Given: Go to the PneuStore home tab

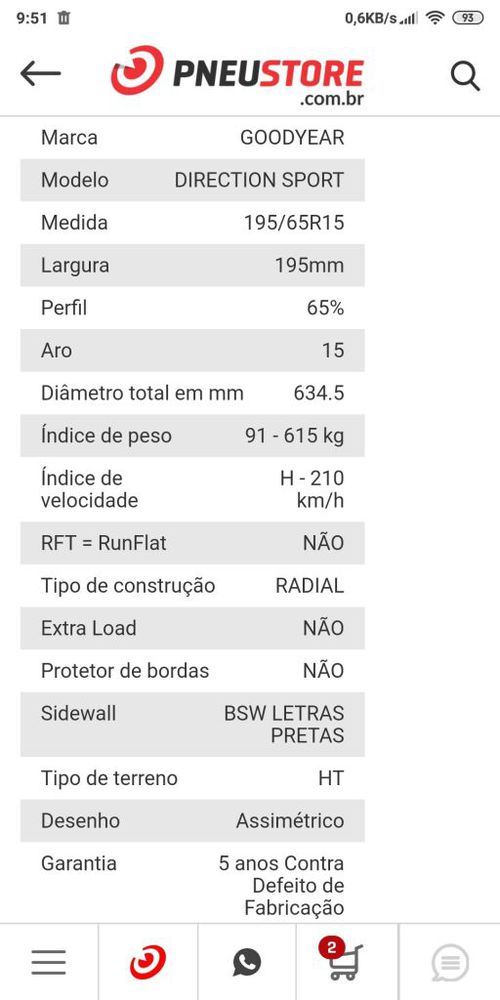Looking at the screenshot, I should (x=148, y=962).
